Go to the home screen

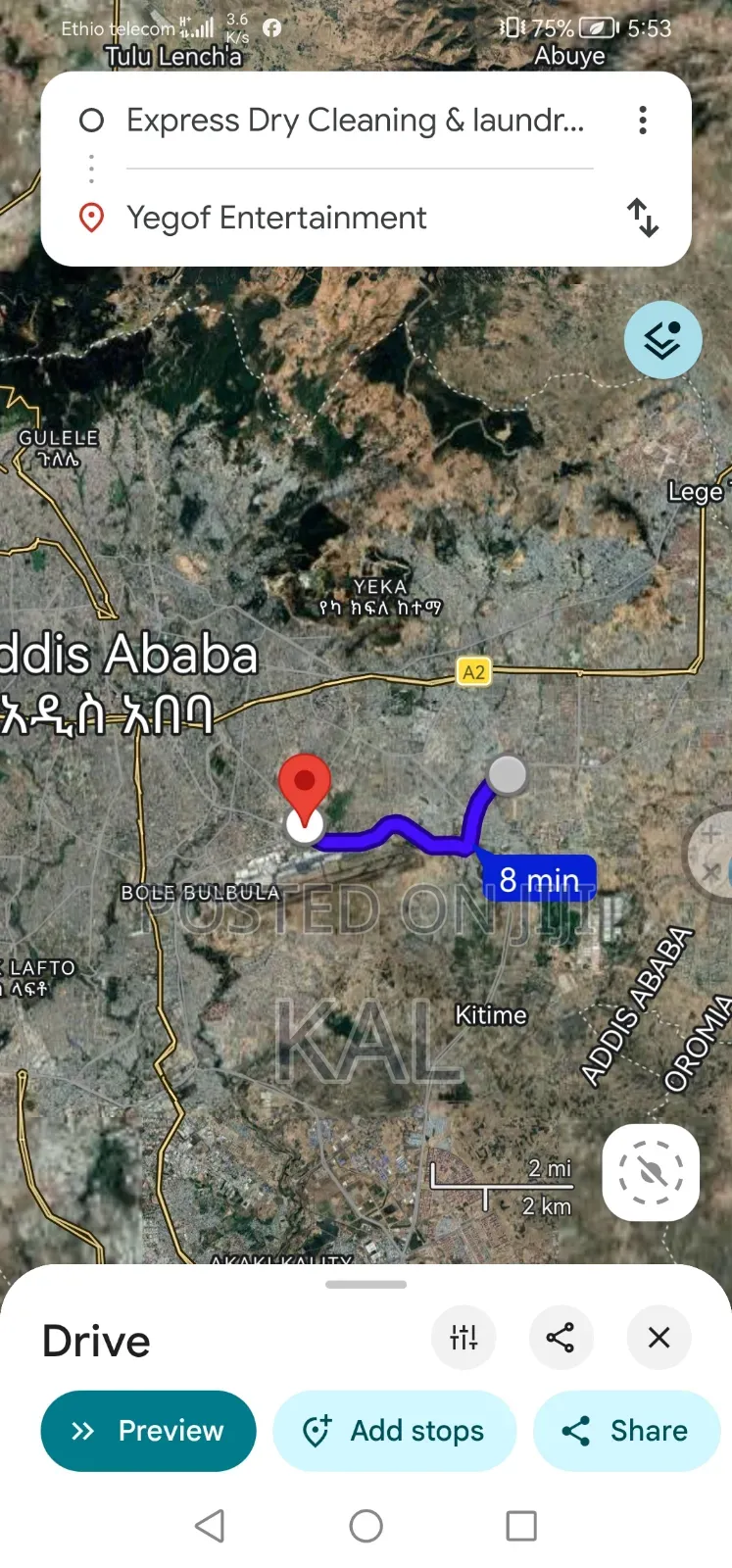366,1526
